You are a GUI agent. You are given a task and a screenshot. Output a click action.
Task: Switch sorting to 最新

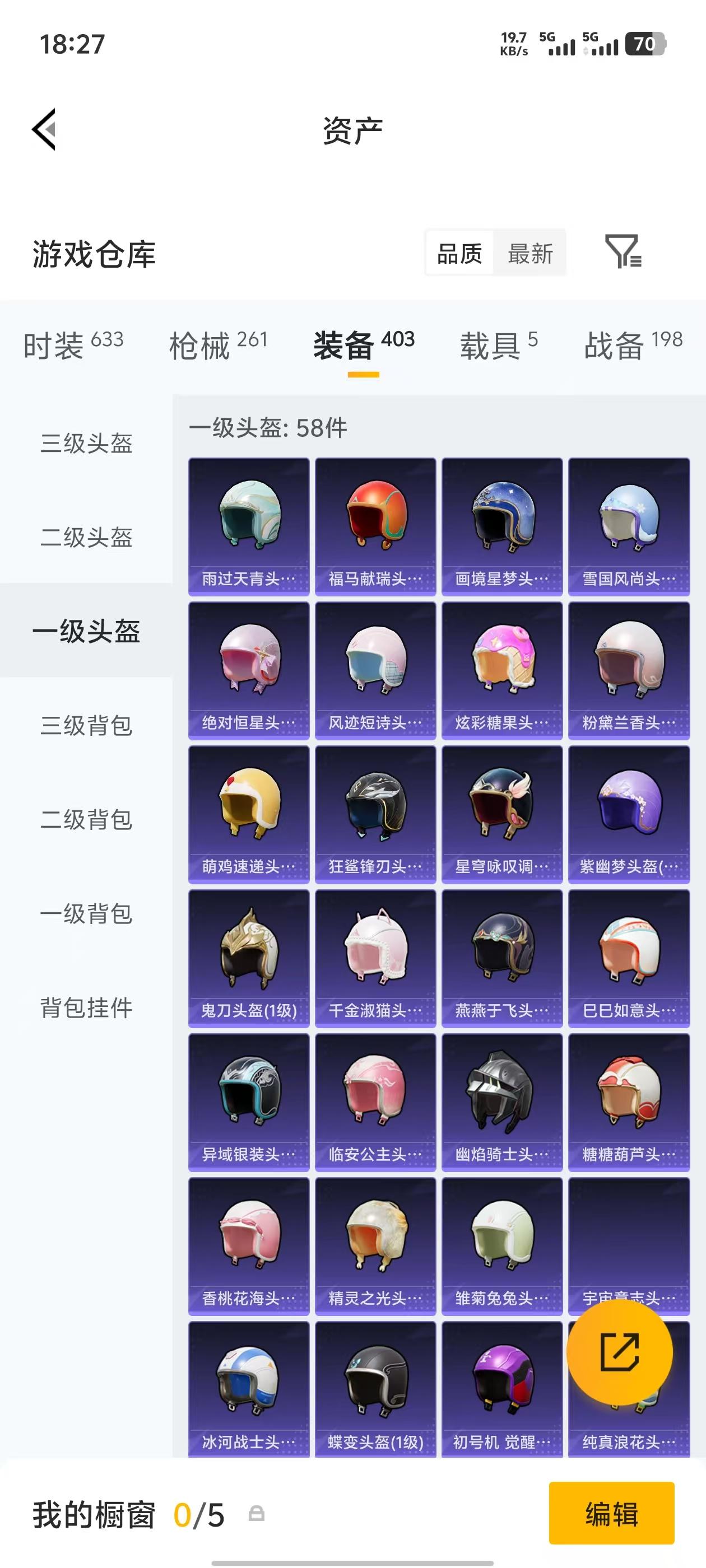pyautogui.click(x=531, y=254)
